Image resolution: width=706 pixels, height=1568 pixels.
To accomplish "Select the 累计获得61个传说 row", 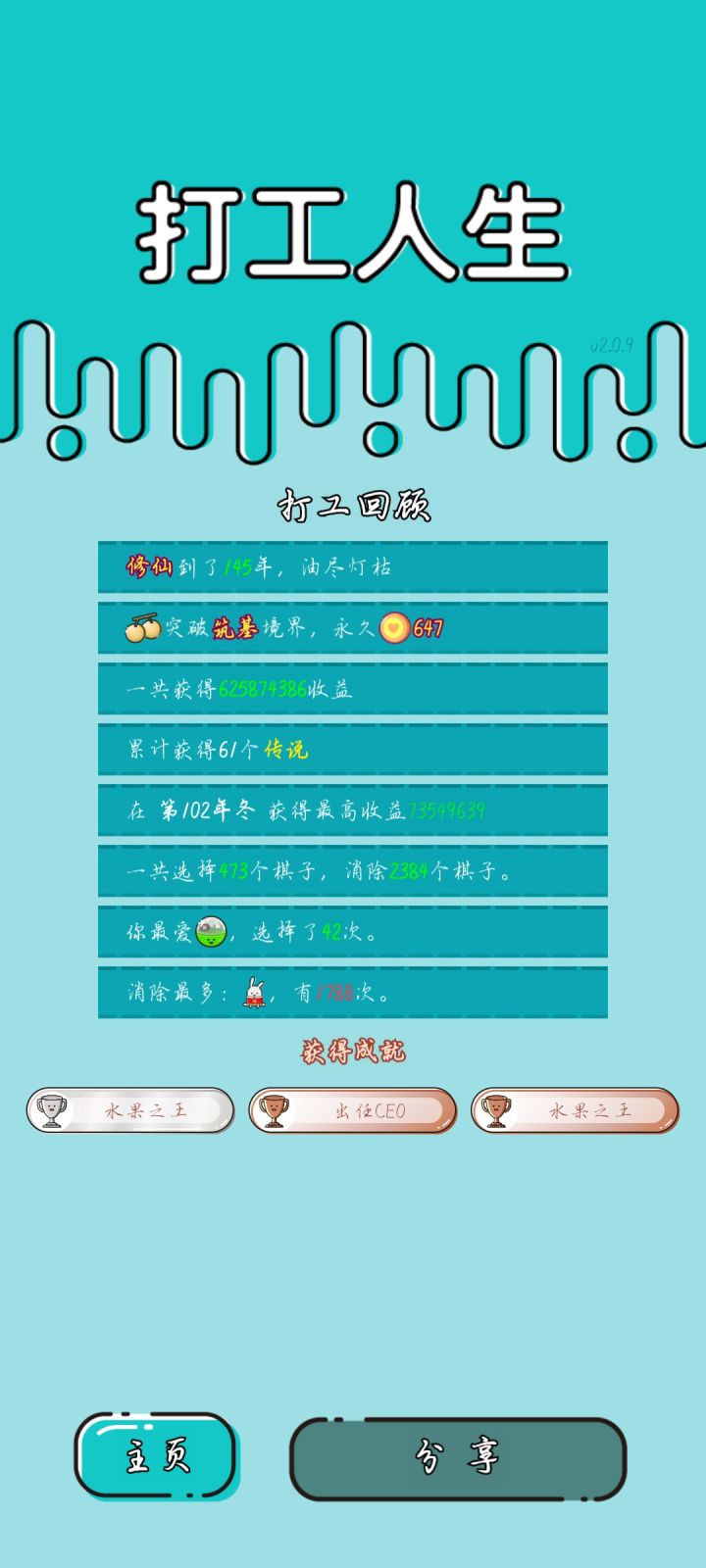I will (353, 750).
